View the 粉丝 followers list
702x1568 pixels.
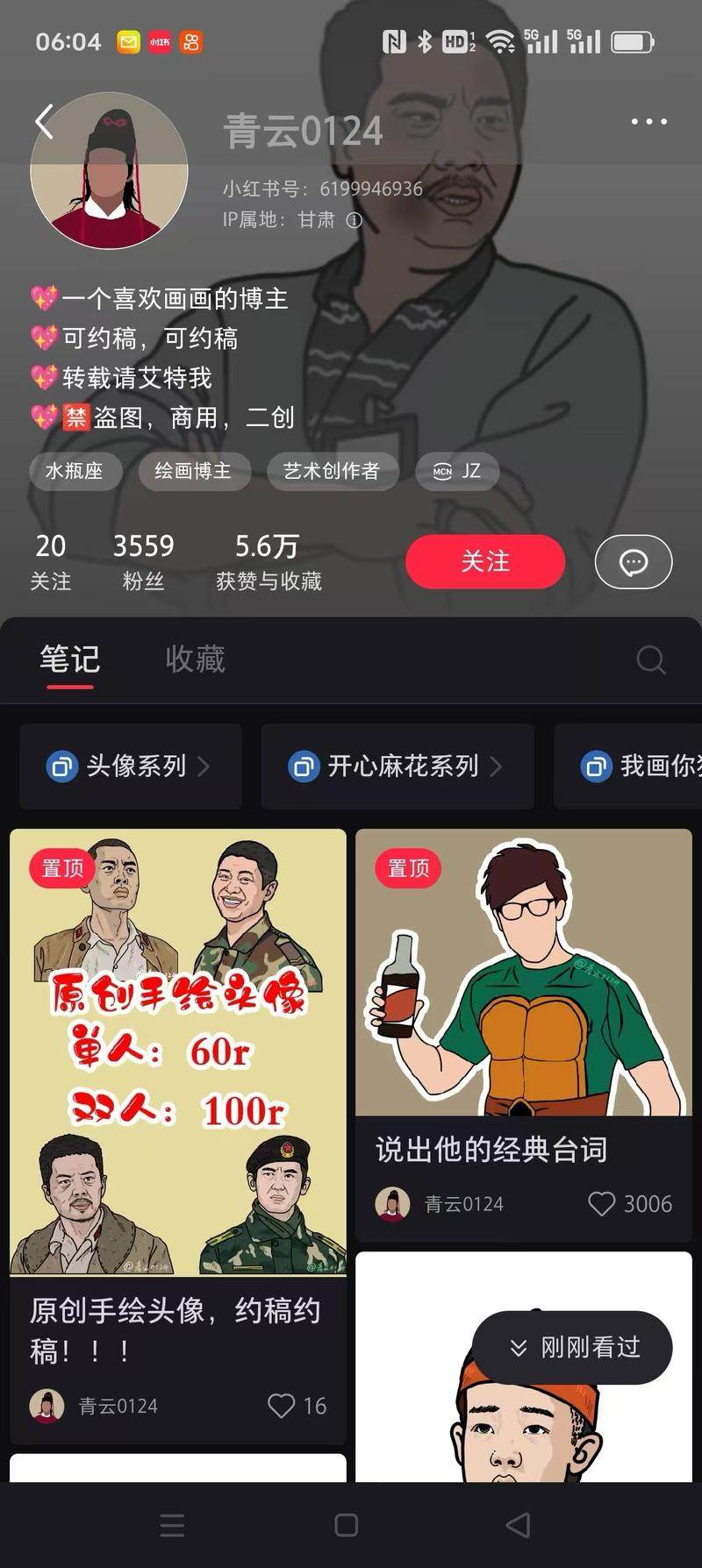143,561
